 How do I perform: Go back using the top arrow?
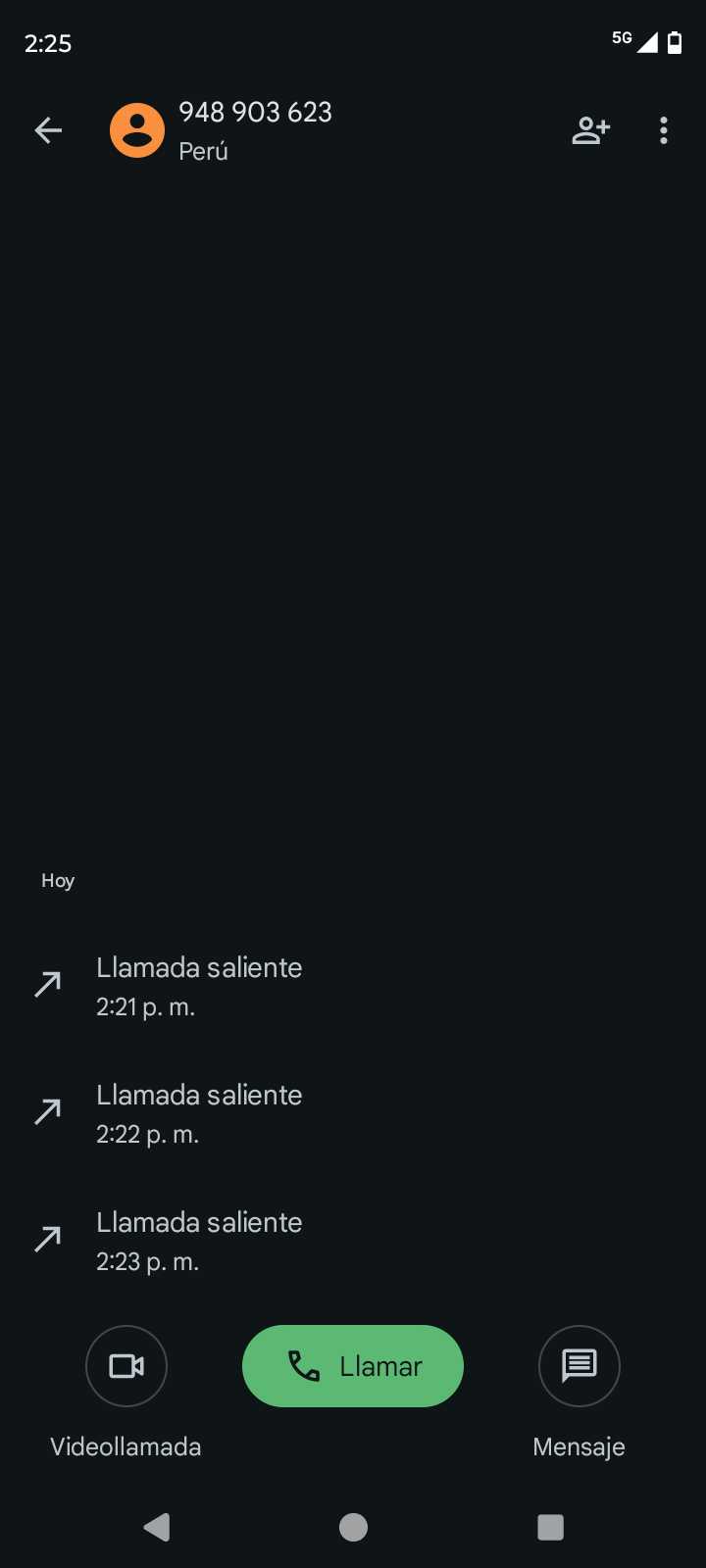click(x=48, y=130)
